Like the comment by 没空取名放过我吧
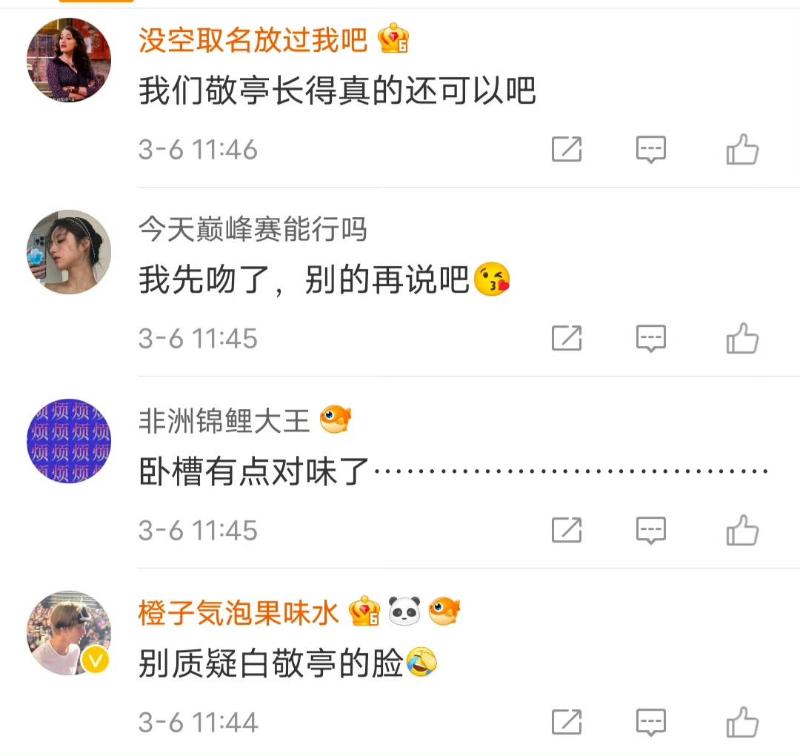The image size is (800, 756). tap(742, 150)
